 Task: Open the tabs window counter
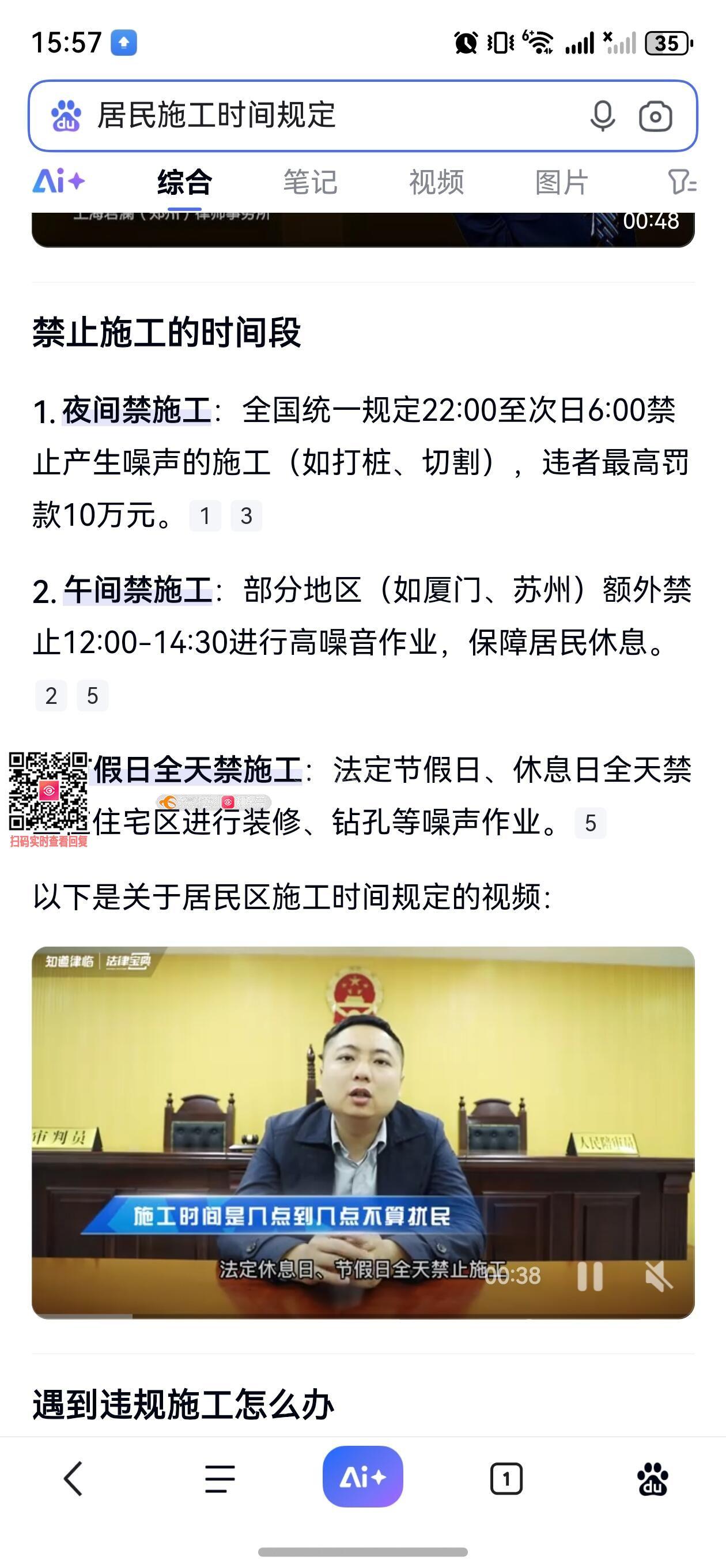(x=506, y=1479)
